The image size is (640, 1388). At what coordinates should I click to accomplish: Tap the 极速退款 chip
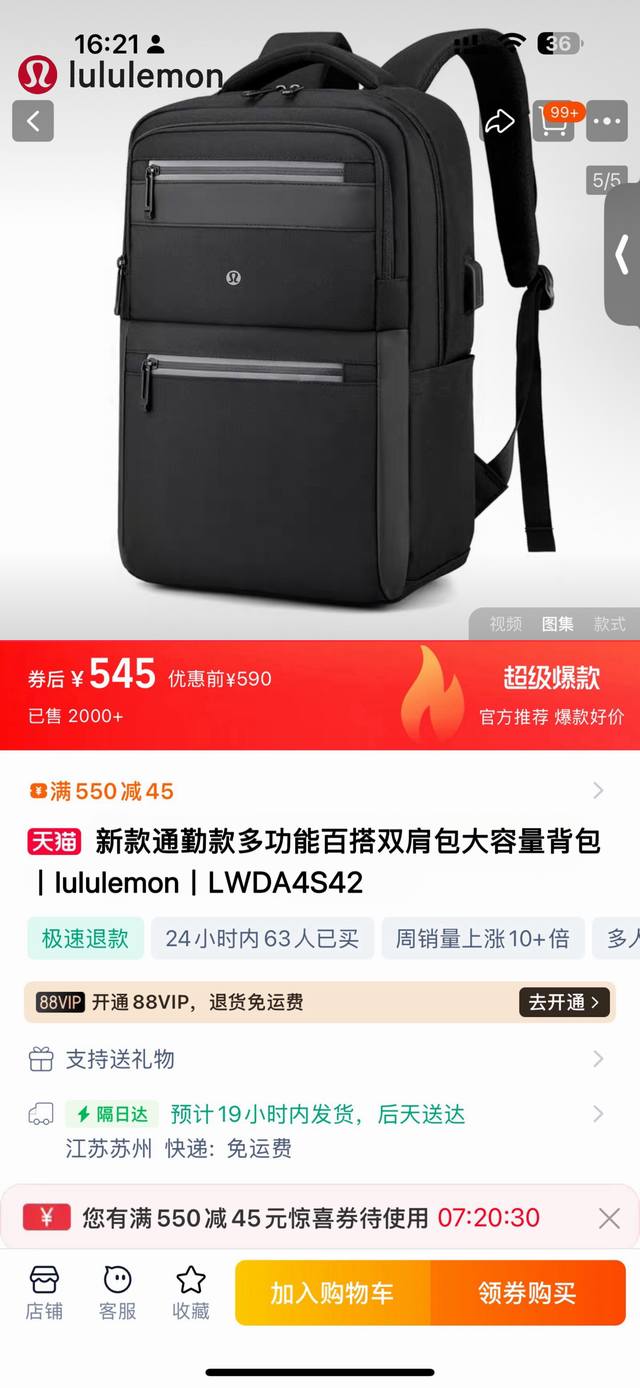(85, 938)
